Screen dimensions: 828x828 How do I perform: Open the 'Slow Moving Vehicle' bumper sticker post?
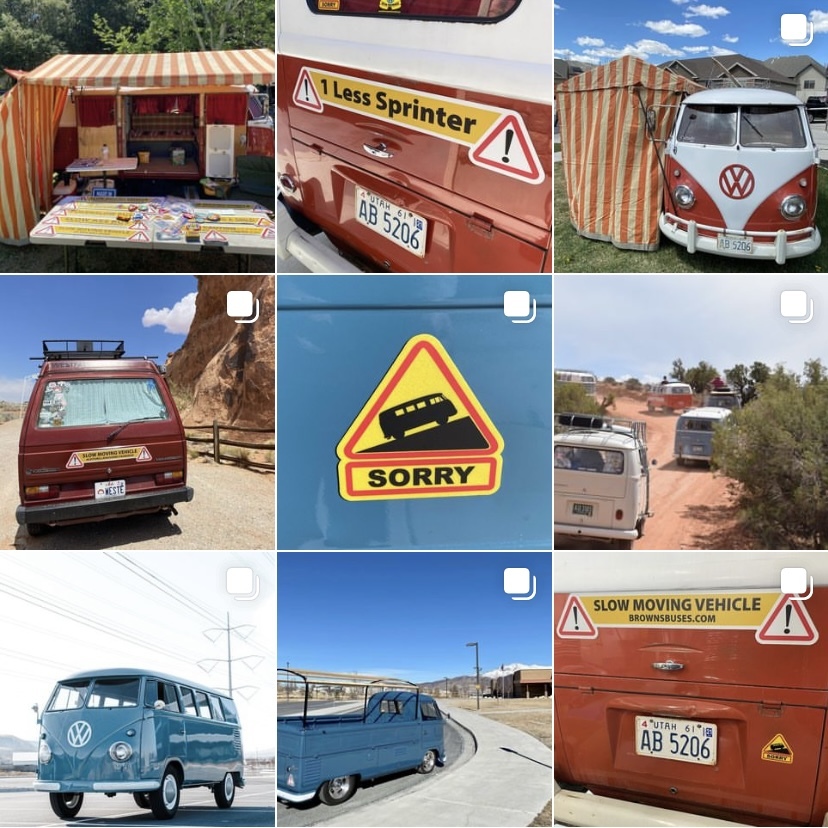[x=691, y=690]
